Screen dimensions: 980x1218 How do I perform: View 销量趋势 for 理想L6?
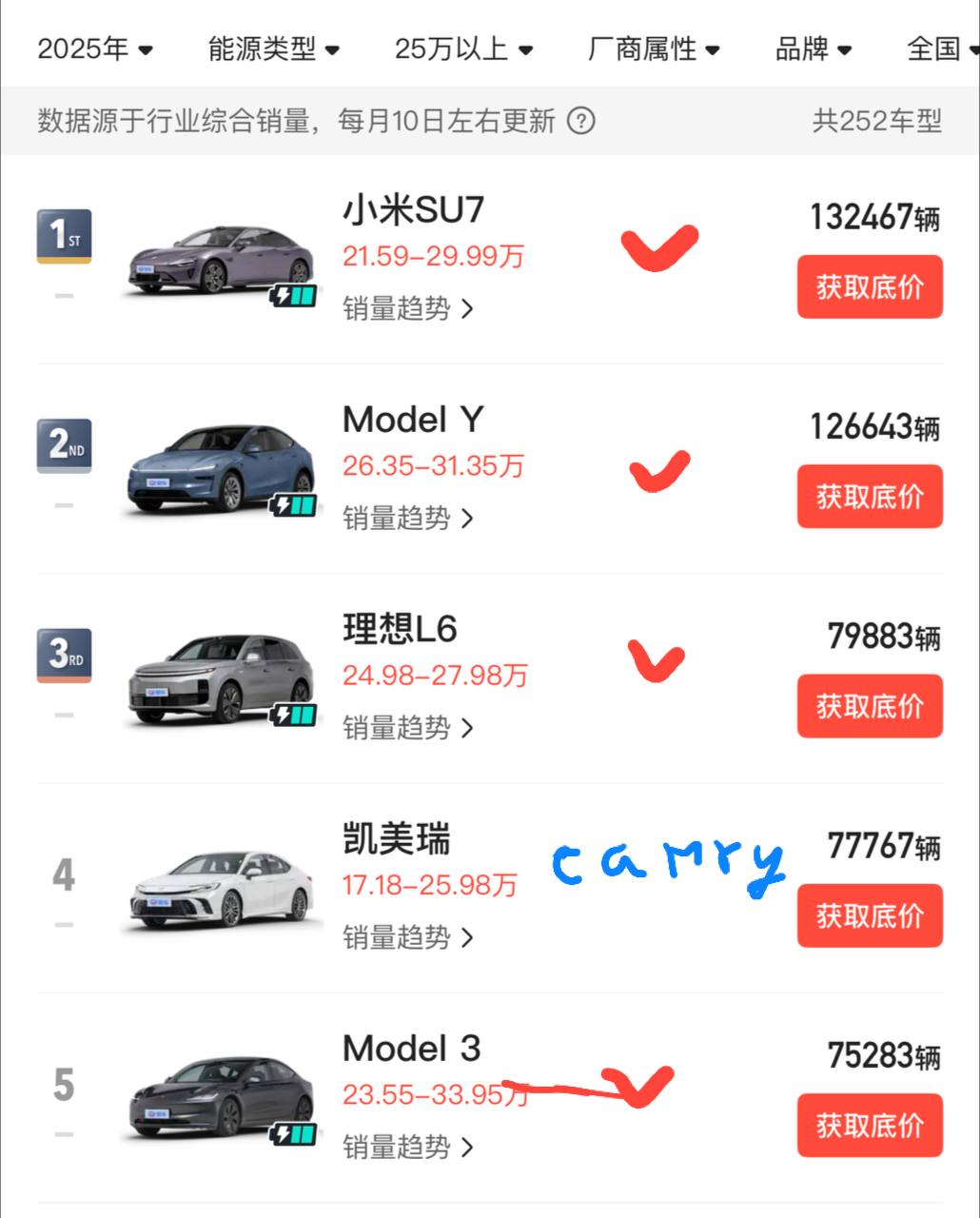pyautogui.click(x=407, y=727)
